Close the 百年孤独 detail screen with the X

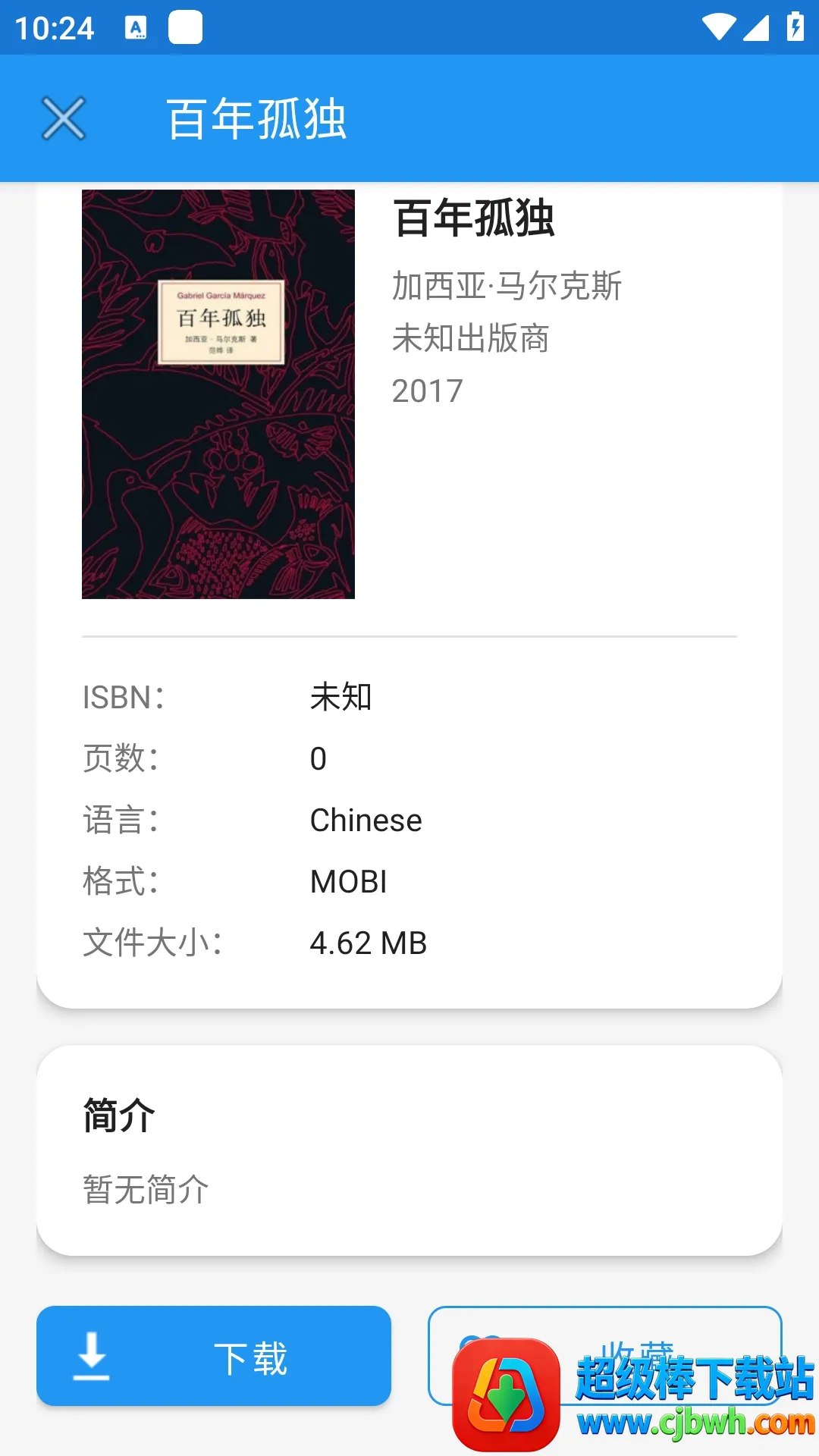[64, 119]
